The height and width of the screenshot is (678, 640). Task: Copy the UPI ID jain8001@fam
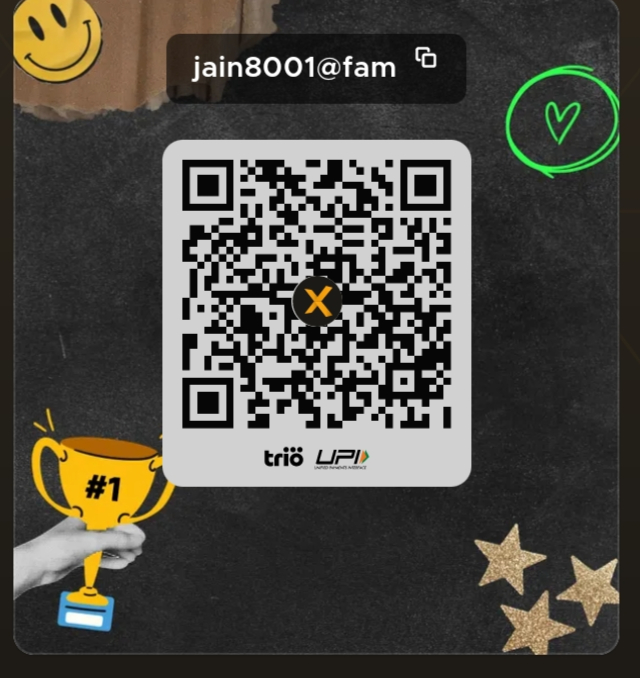426,59
